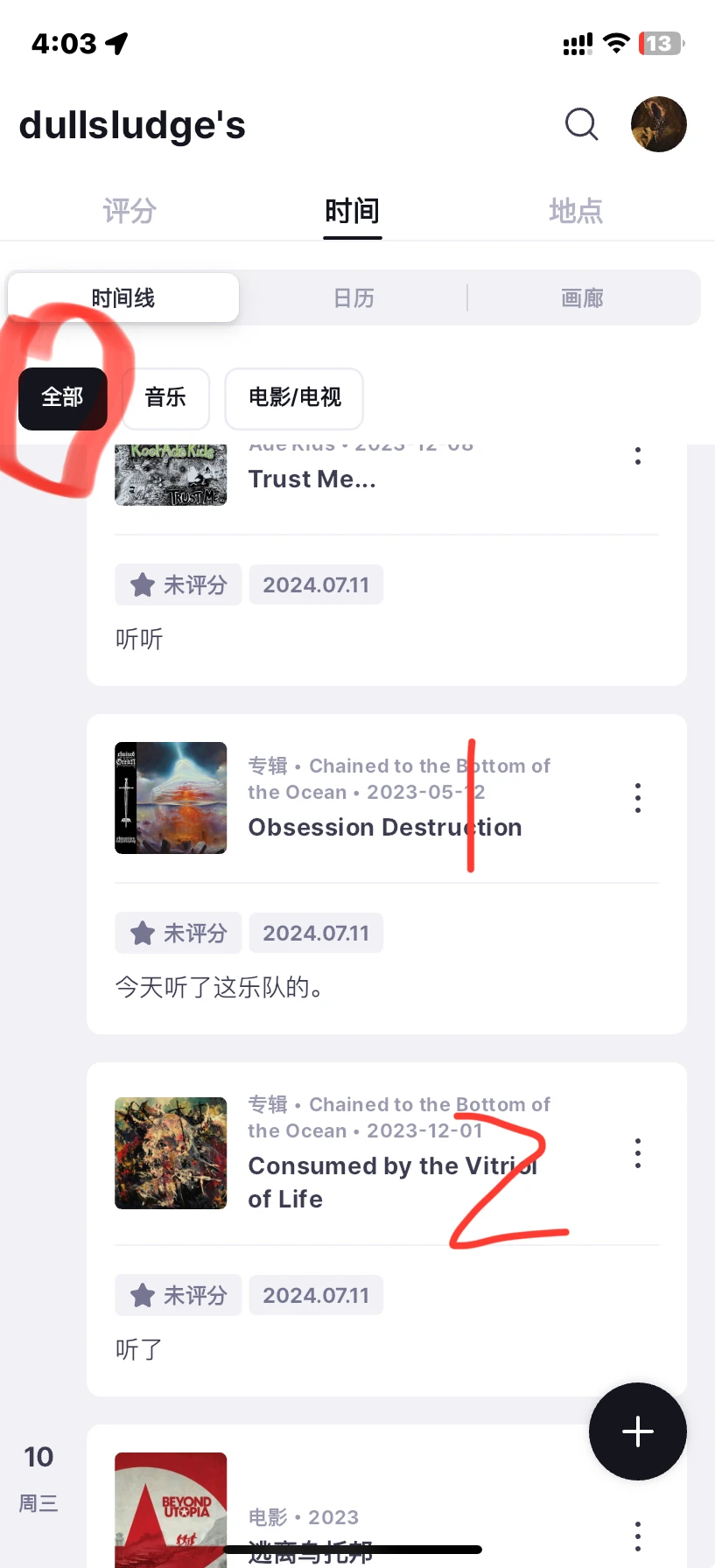Open more options for Consumed by the Vitriol
This screenshot has width=715, height=1568.
638,1153
